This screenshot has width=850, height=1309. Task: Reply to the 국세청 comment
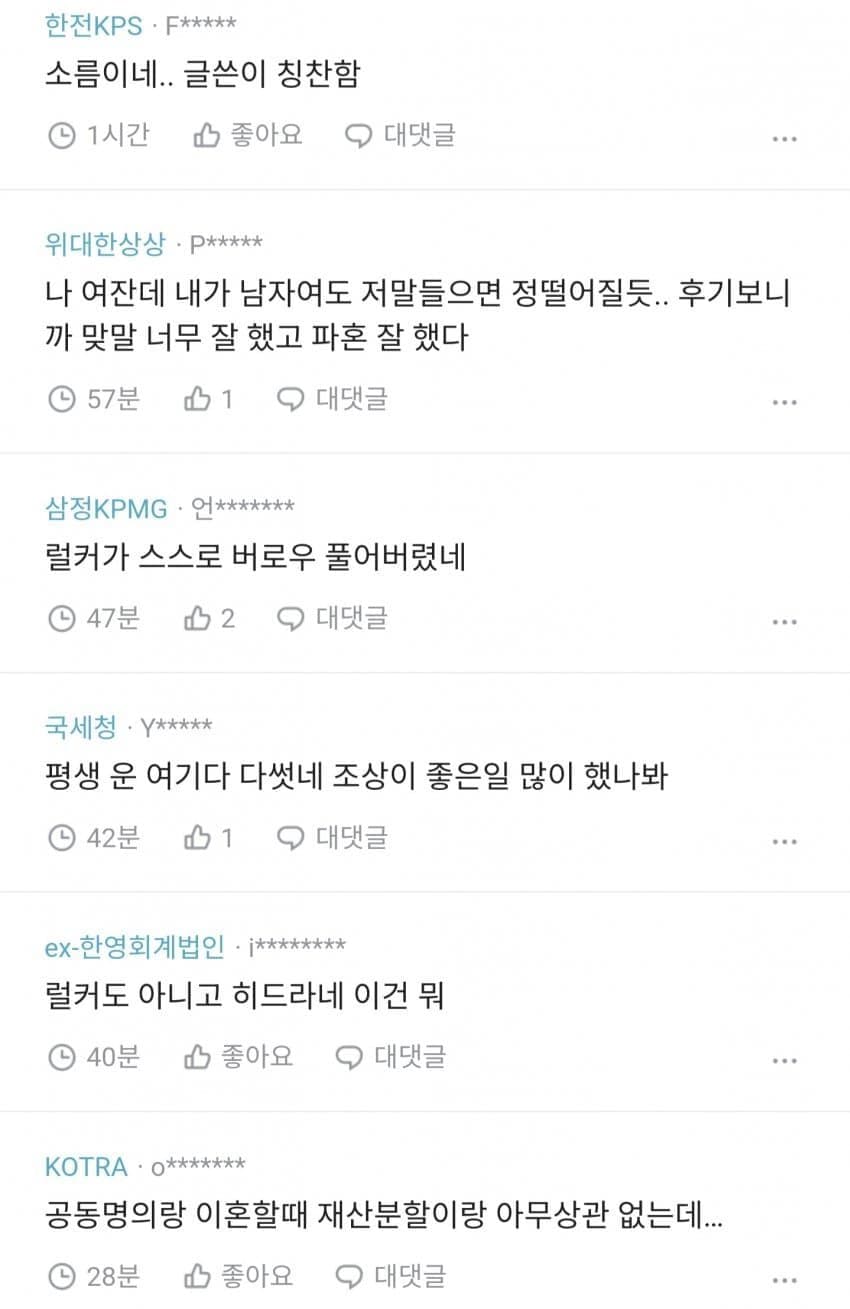(332, 837)
